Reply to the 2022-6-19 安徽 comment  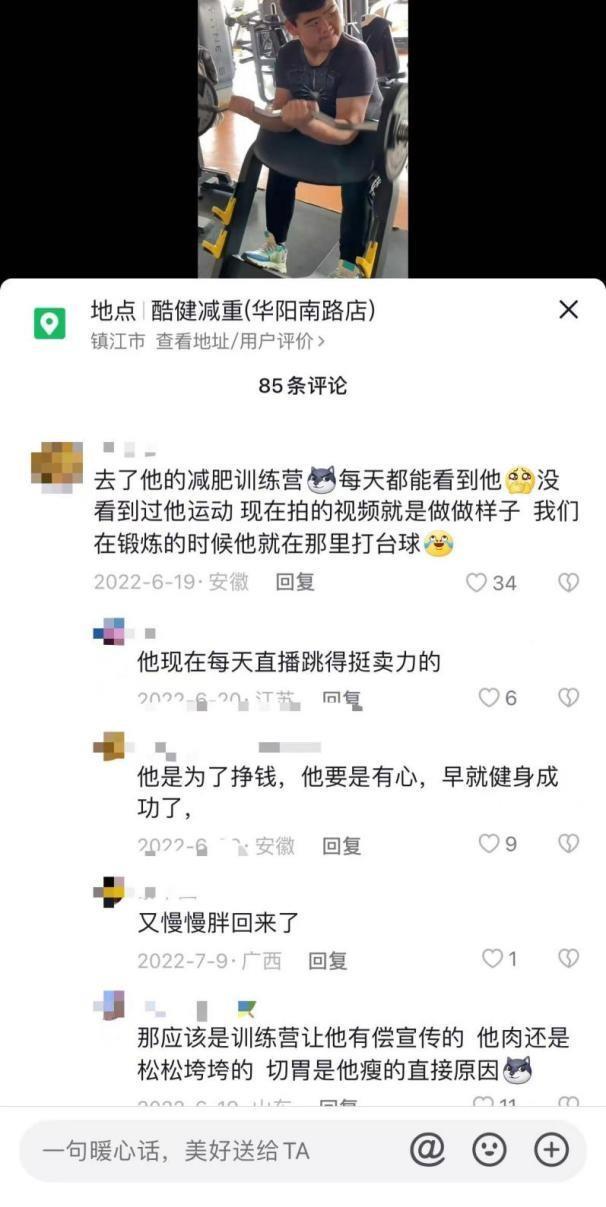(295, 582)
